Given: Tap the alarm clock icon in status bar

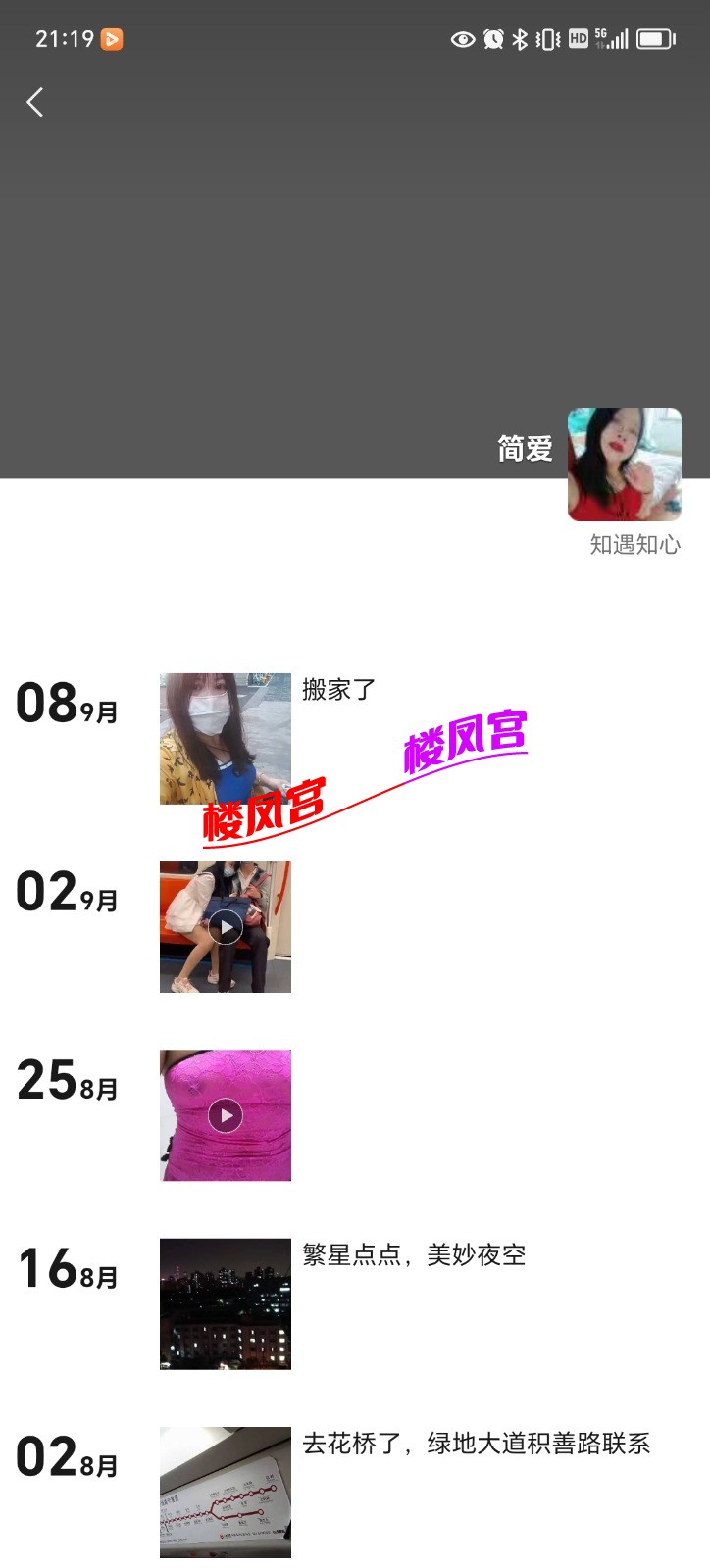Looking at the screenshot, I should (x=492, y=40).
